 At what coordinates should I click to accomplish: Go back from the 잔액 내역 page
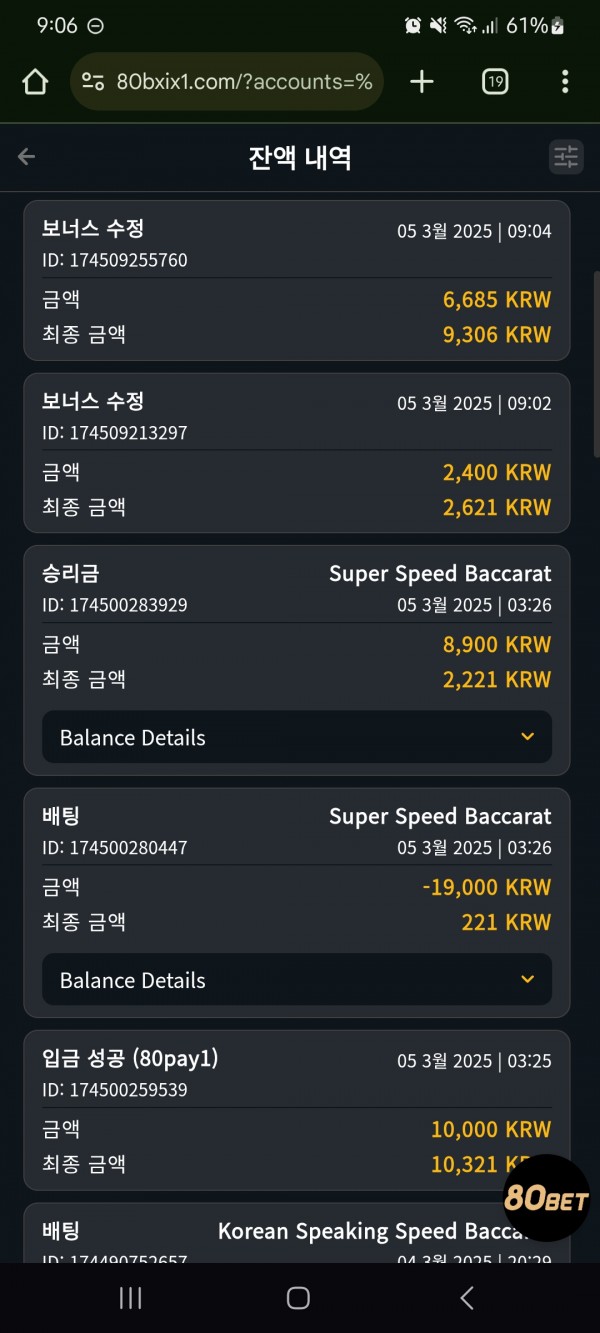click(27, 156)
